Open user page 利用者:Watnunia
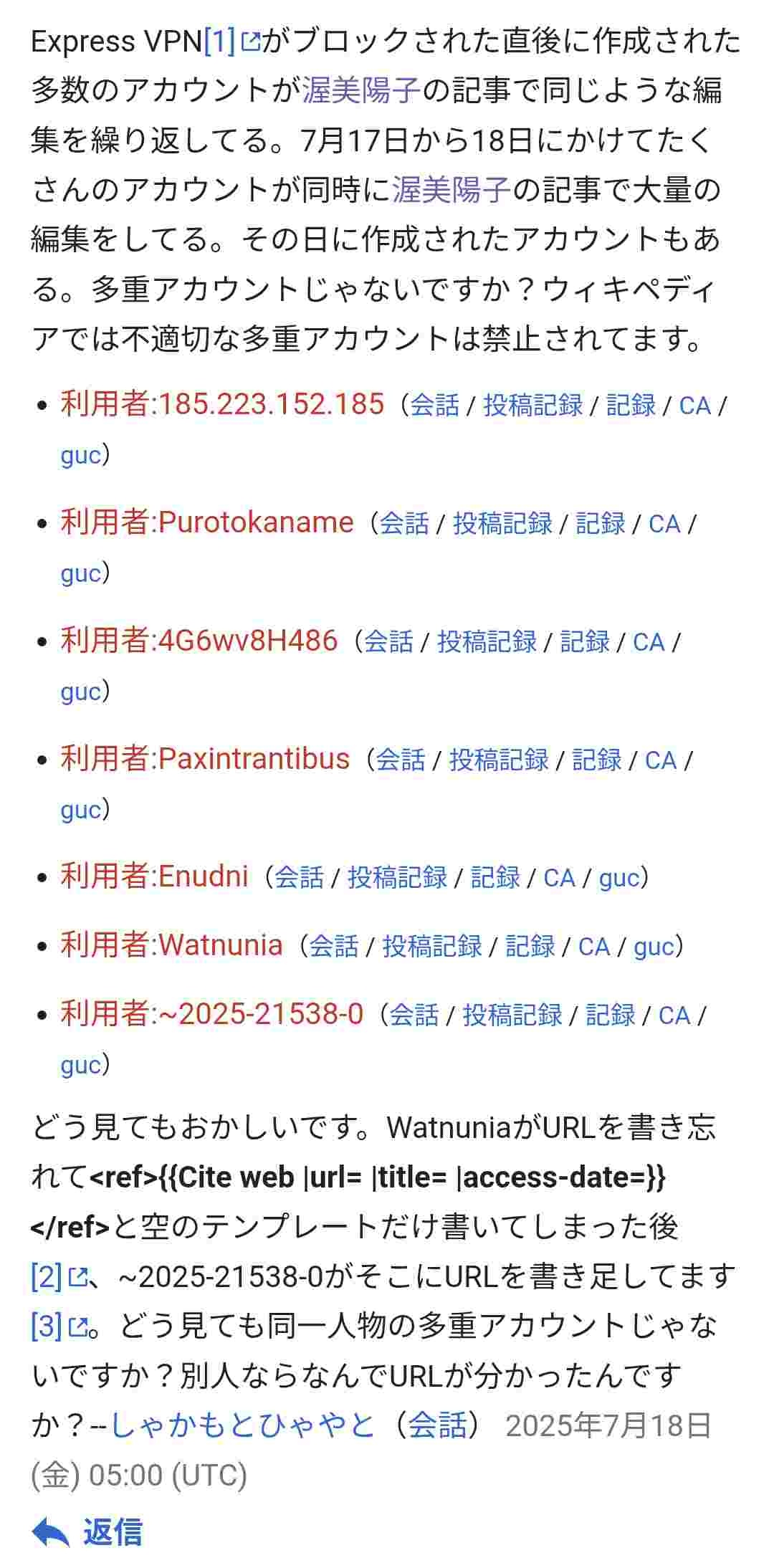The width and height of the screenshot is (774, 1568). point(171,945)
